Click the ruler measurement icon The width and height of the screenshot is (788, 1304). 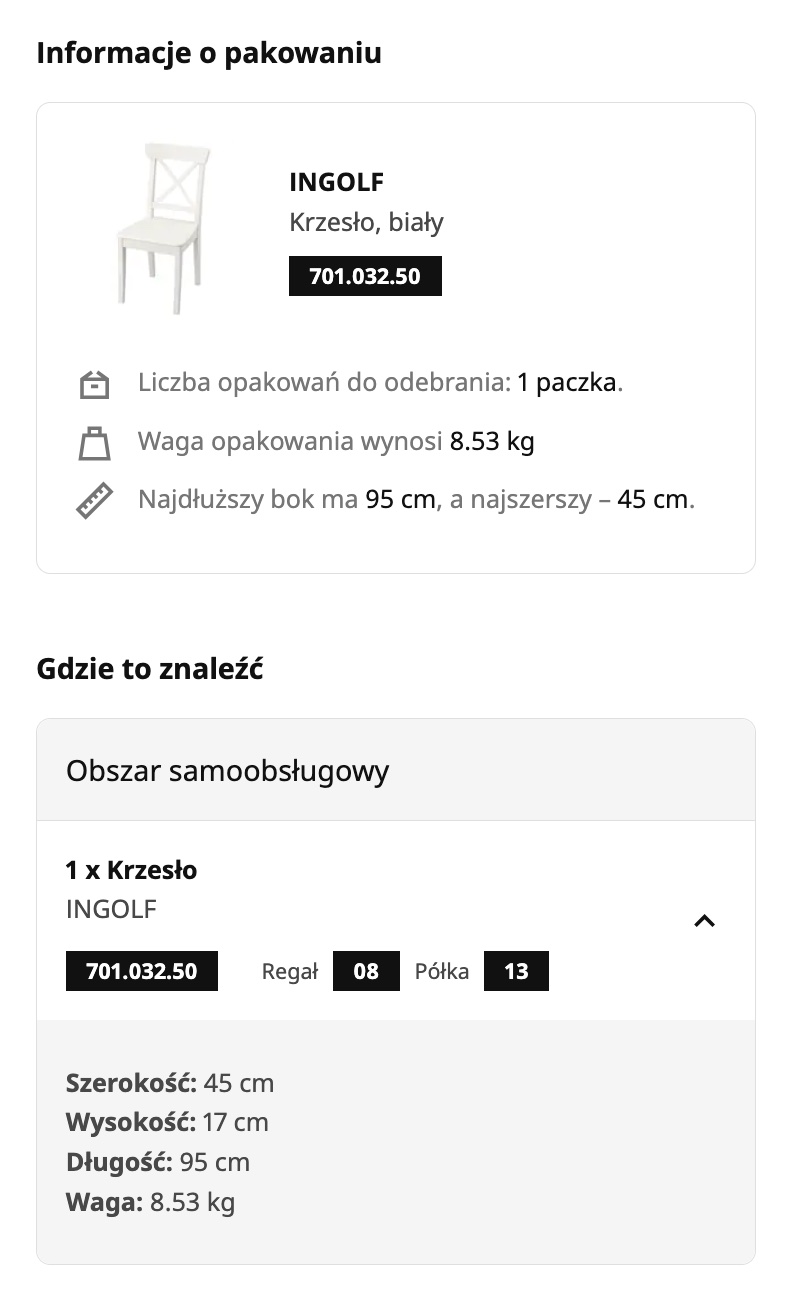(94, 499)
